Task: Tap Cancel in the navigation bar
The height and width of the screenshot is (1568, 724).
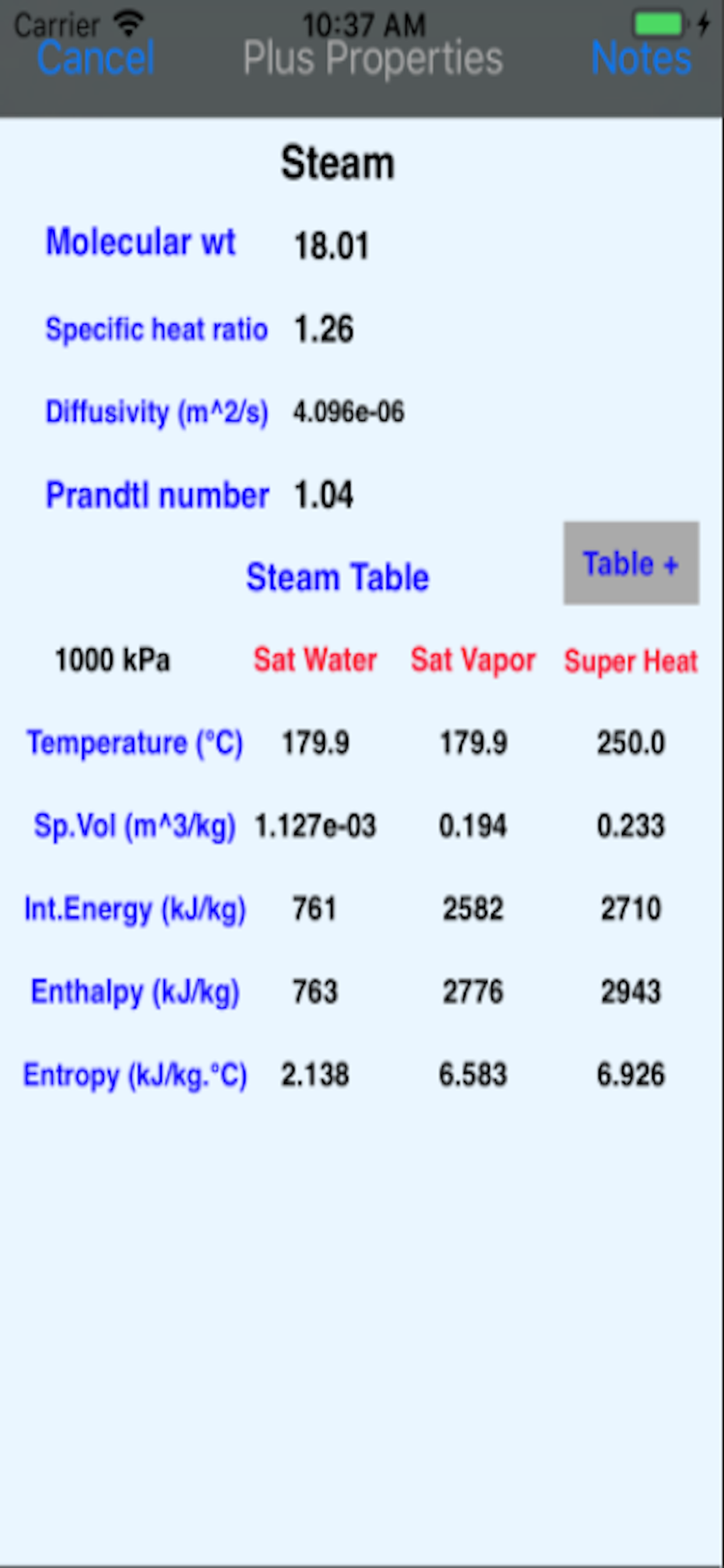Action: (x=96, y=58)
